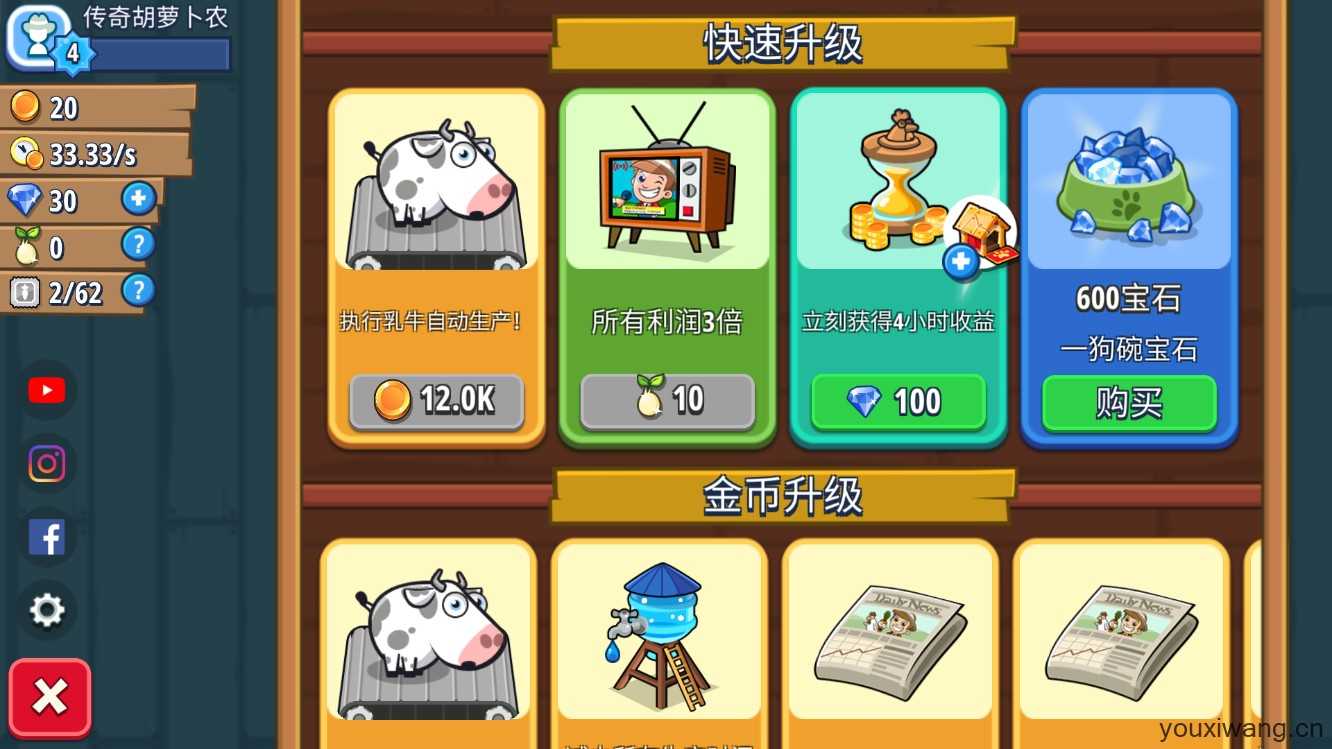Image resolution: width=1332 pixels, height=749 pixels.
Task: Show help for the seed counter
Action: [138, 244]
